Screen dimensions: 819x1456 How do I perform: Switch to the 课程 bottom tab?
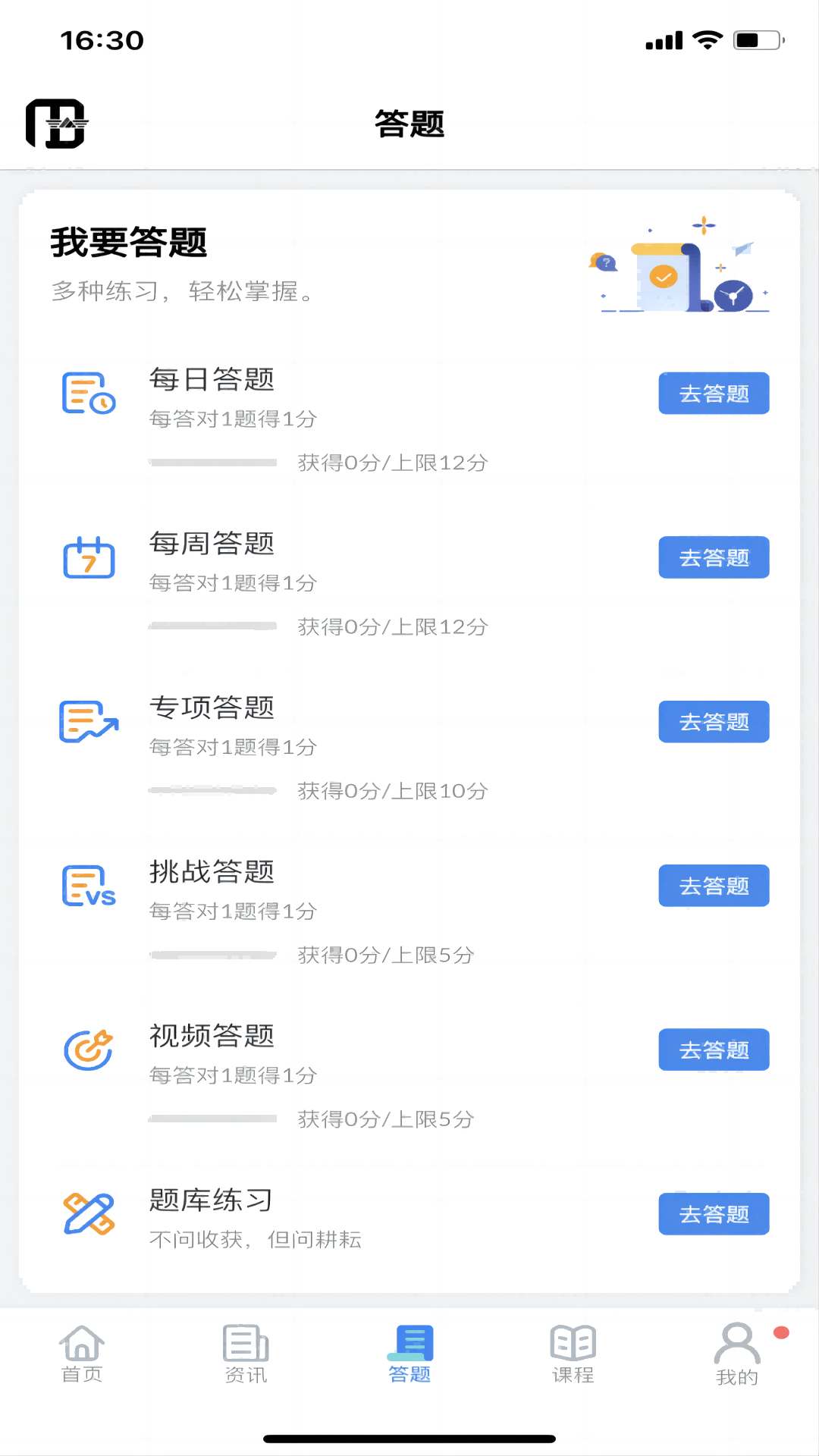click(573, 1354)
